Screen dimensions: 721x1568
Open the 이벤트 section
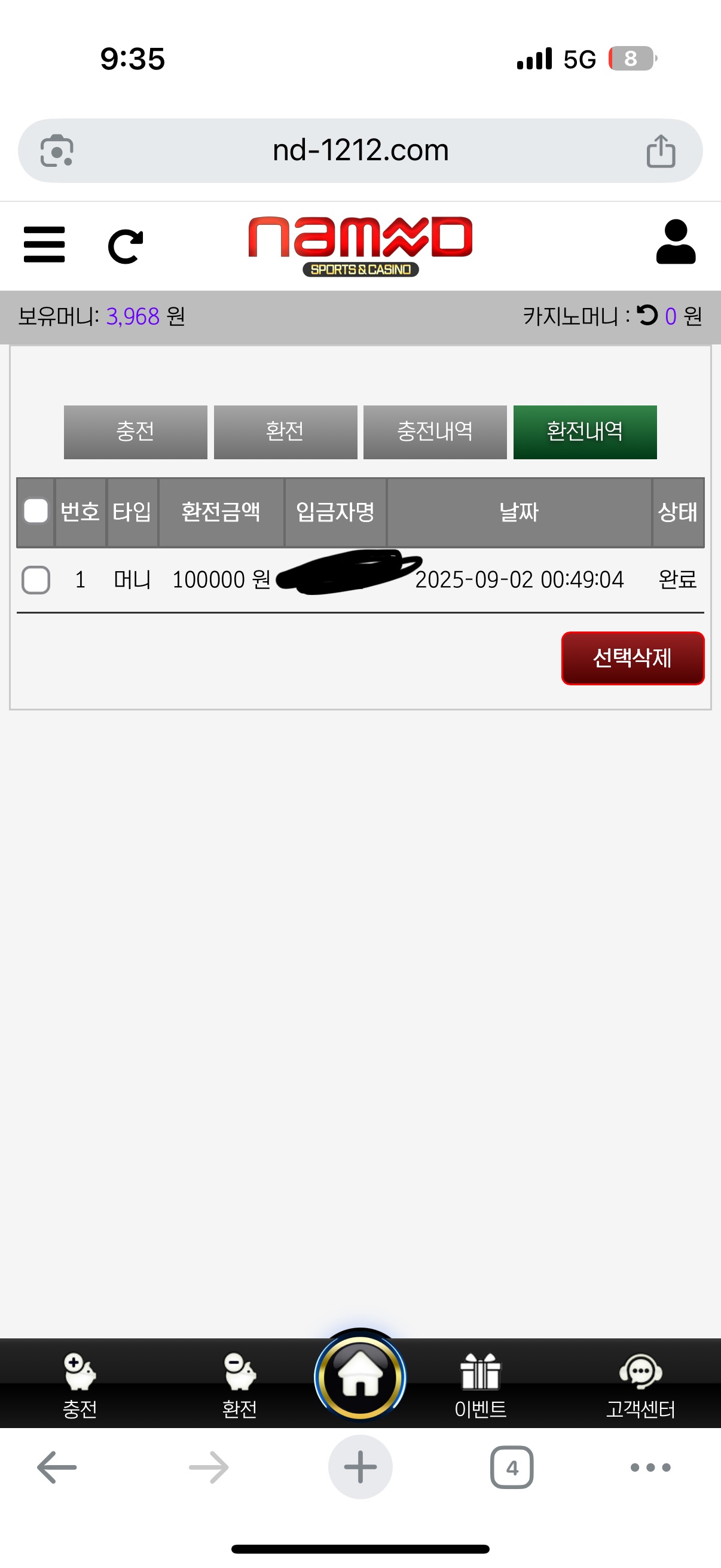[480, 1386]
